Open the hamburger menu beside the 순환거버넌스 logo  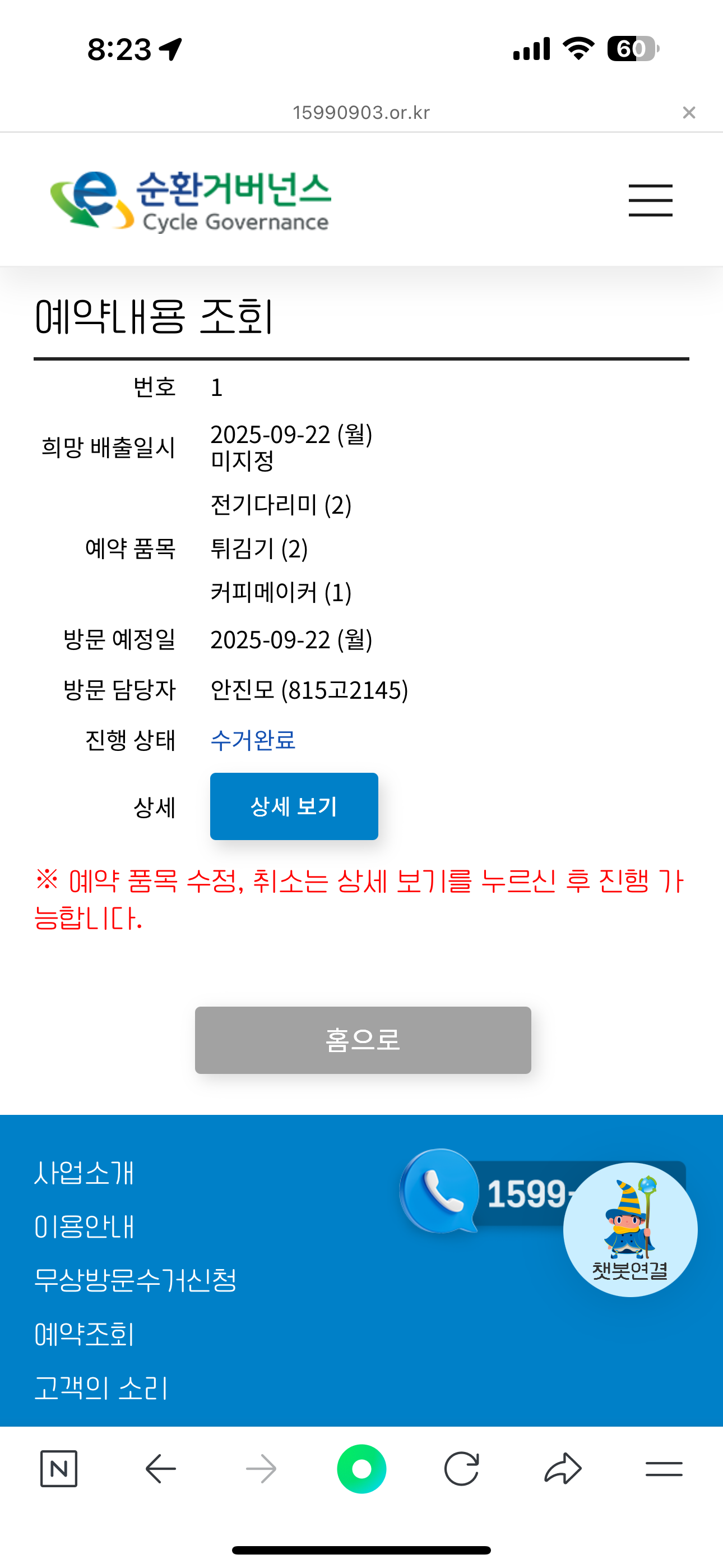[651, 200]
